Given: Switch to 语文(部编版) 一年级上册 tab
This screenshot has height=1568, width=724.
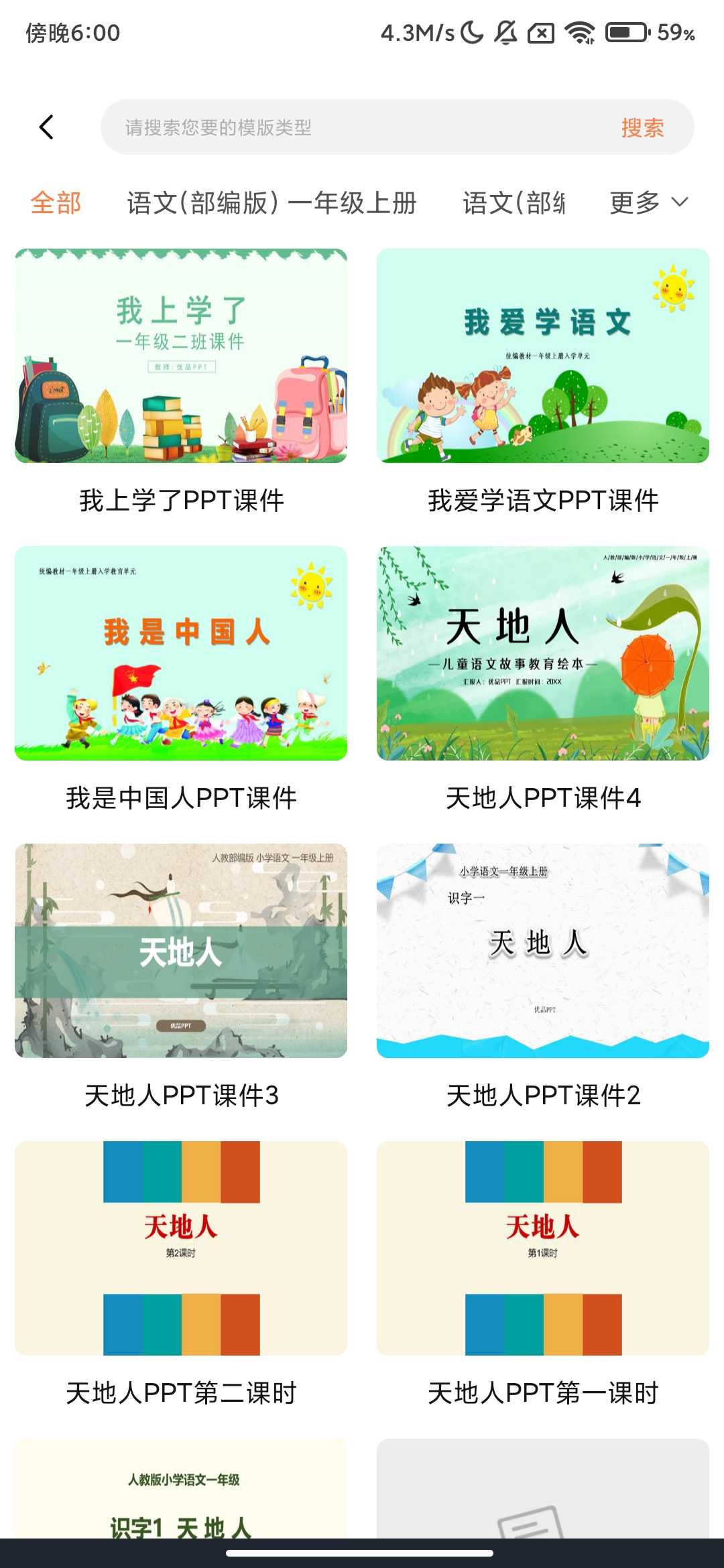Looking at the screenshot, I should (x=271, y=202).
